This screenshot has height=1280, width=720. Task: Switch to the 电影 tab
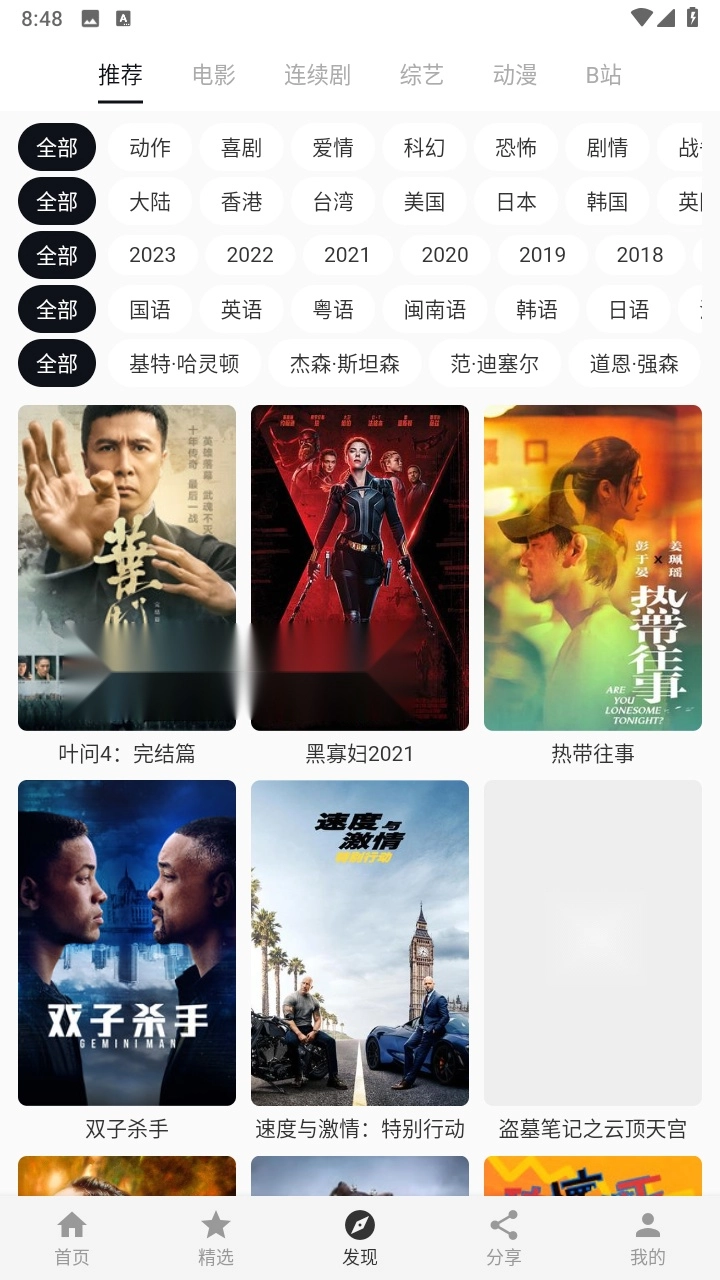click(x=214, y=75)
